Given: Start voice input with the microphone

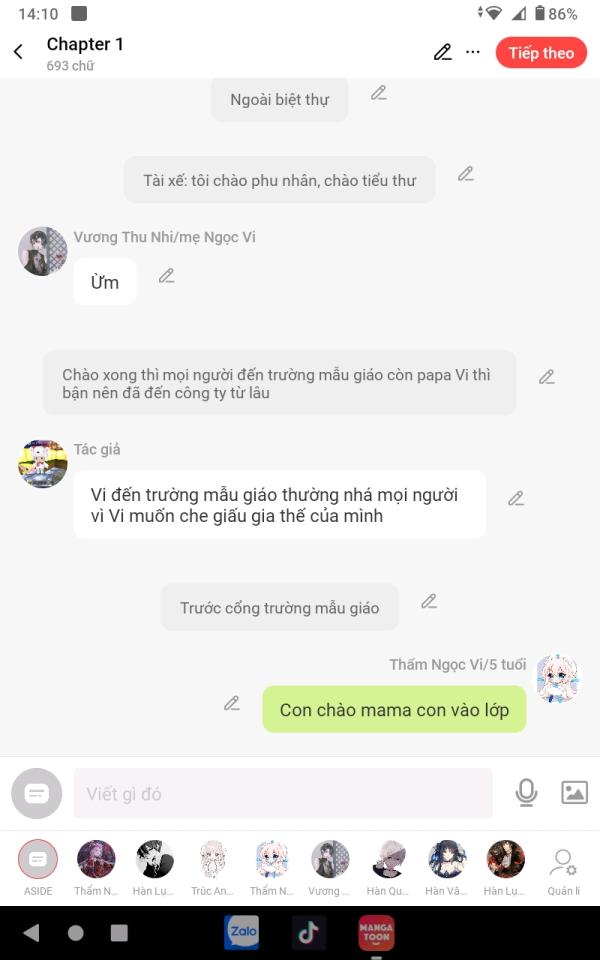Looking at the screenshot, I should point(526,793).
